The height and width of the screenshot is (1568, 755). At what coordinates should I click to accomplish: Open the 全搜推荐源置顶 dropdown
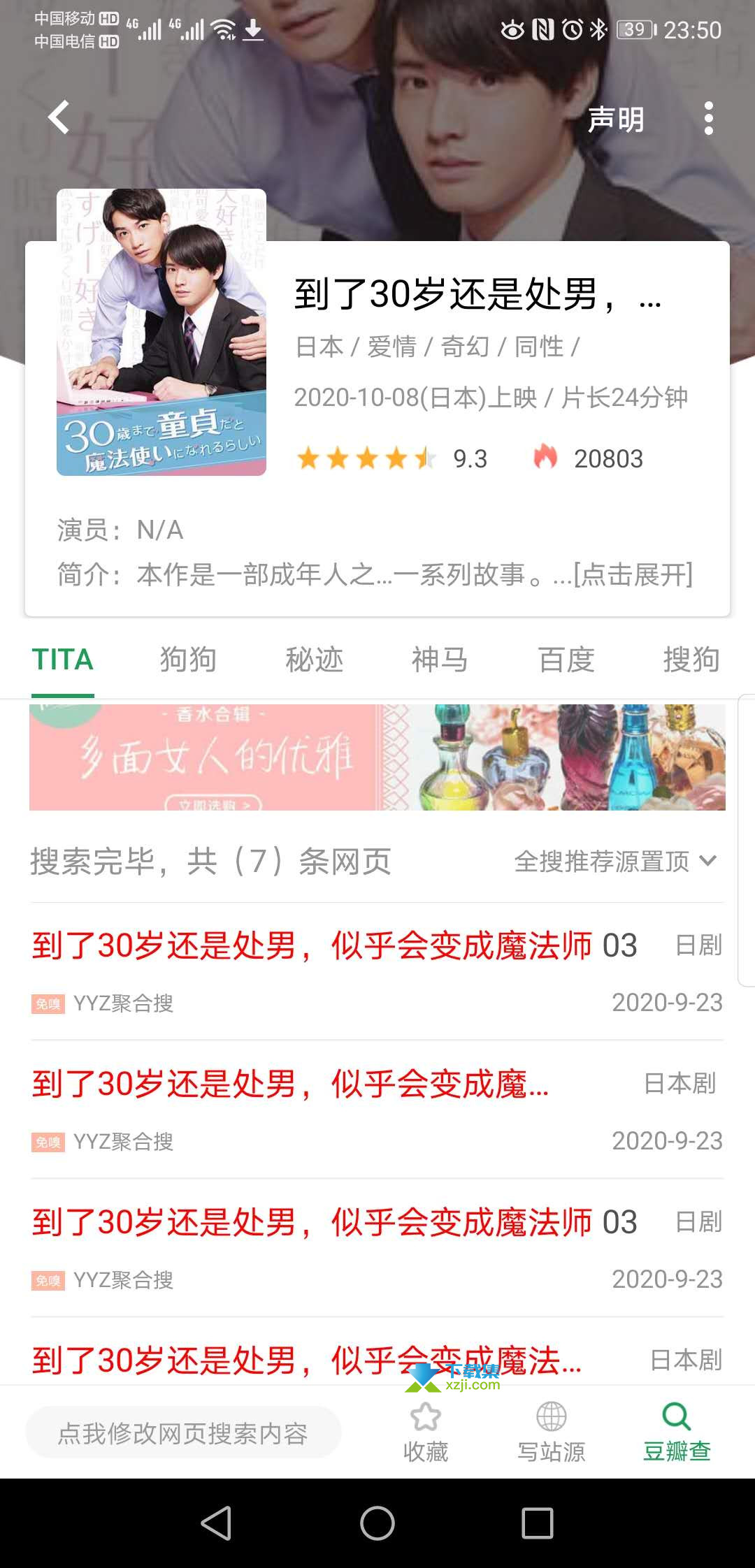coord(616,862)
